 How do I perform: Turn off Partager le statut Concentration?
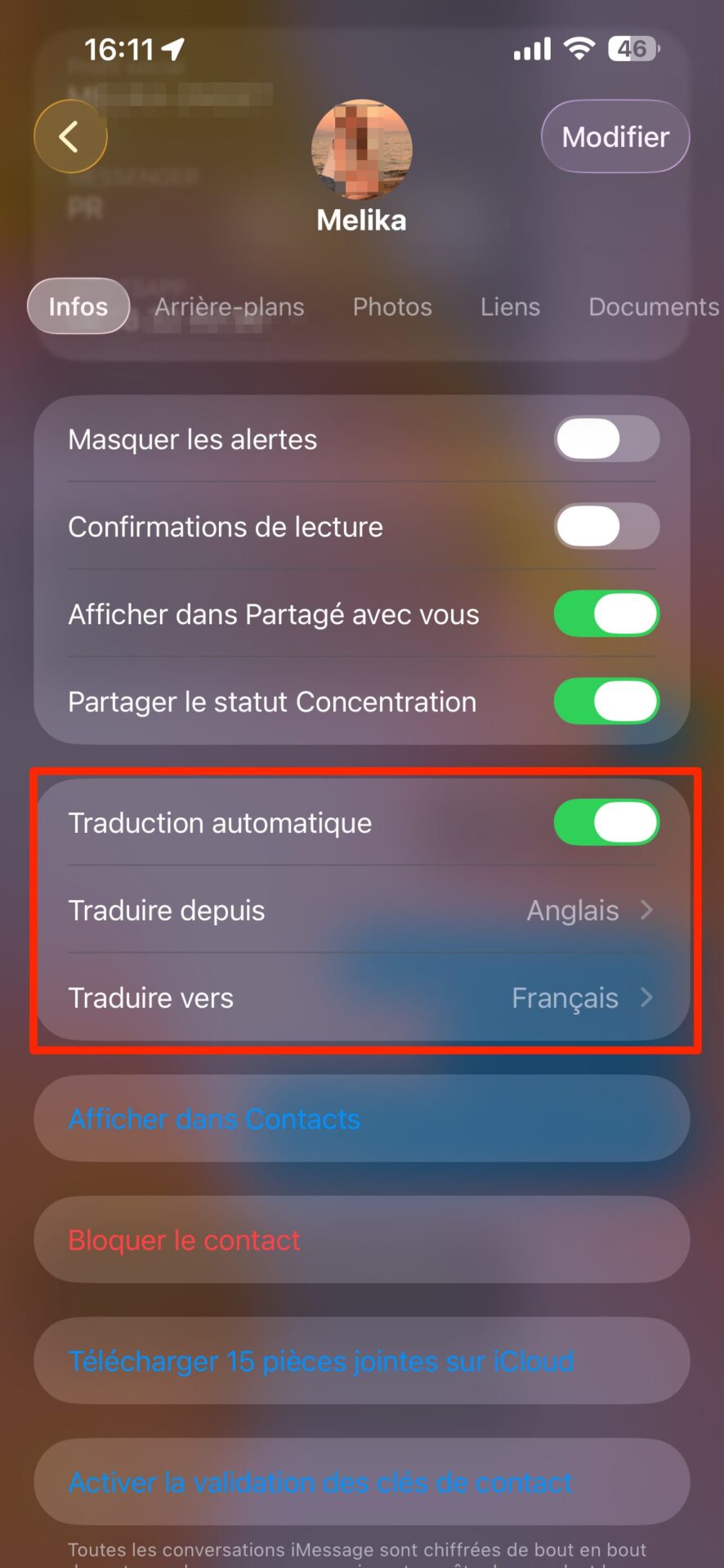click(x=606, y=702)
